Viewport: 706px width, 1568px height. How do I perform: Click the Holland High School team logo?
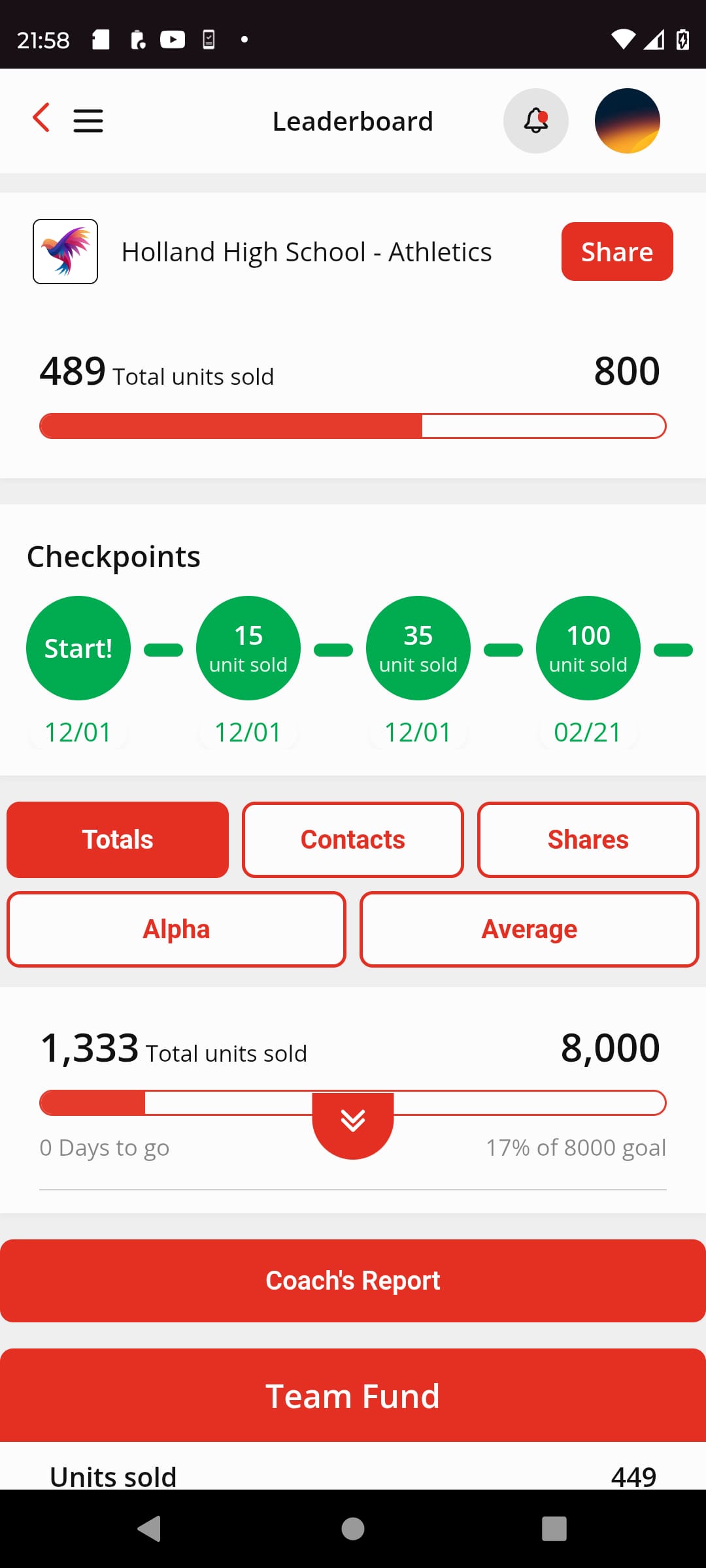65,251
